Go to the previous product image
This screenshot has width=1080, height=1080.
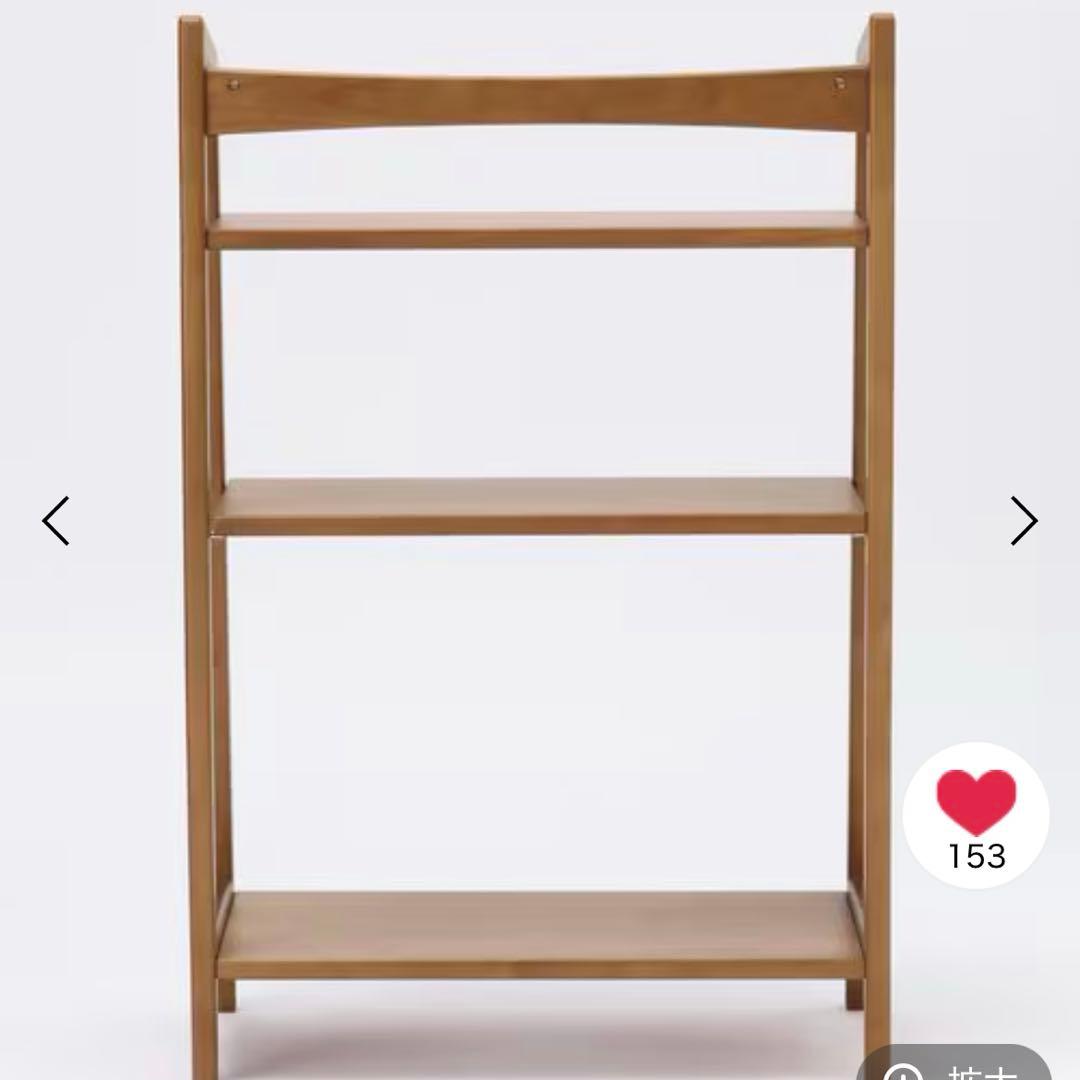(56, 521)
